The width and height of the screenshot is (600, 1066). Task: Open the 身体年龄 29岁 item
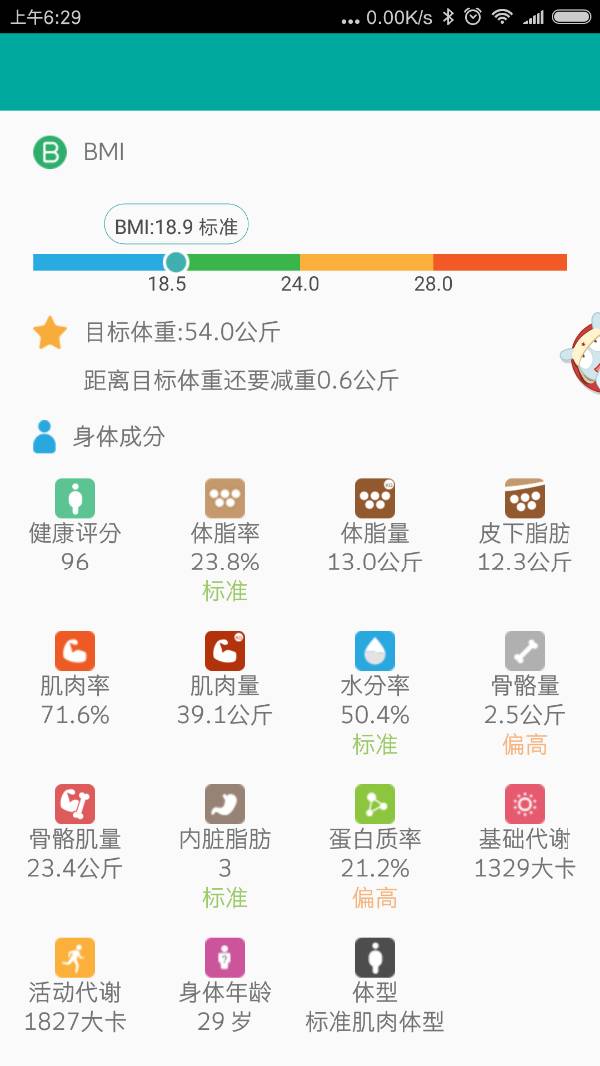pos(225,985)
